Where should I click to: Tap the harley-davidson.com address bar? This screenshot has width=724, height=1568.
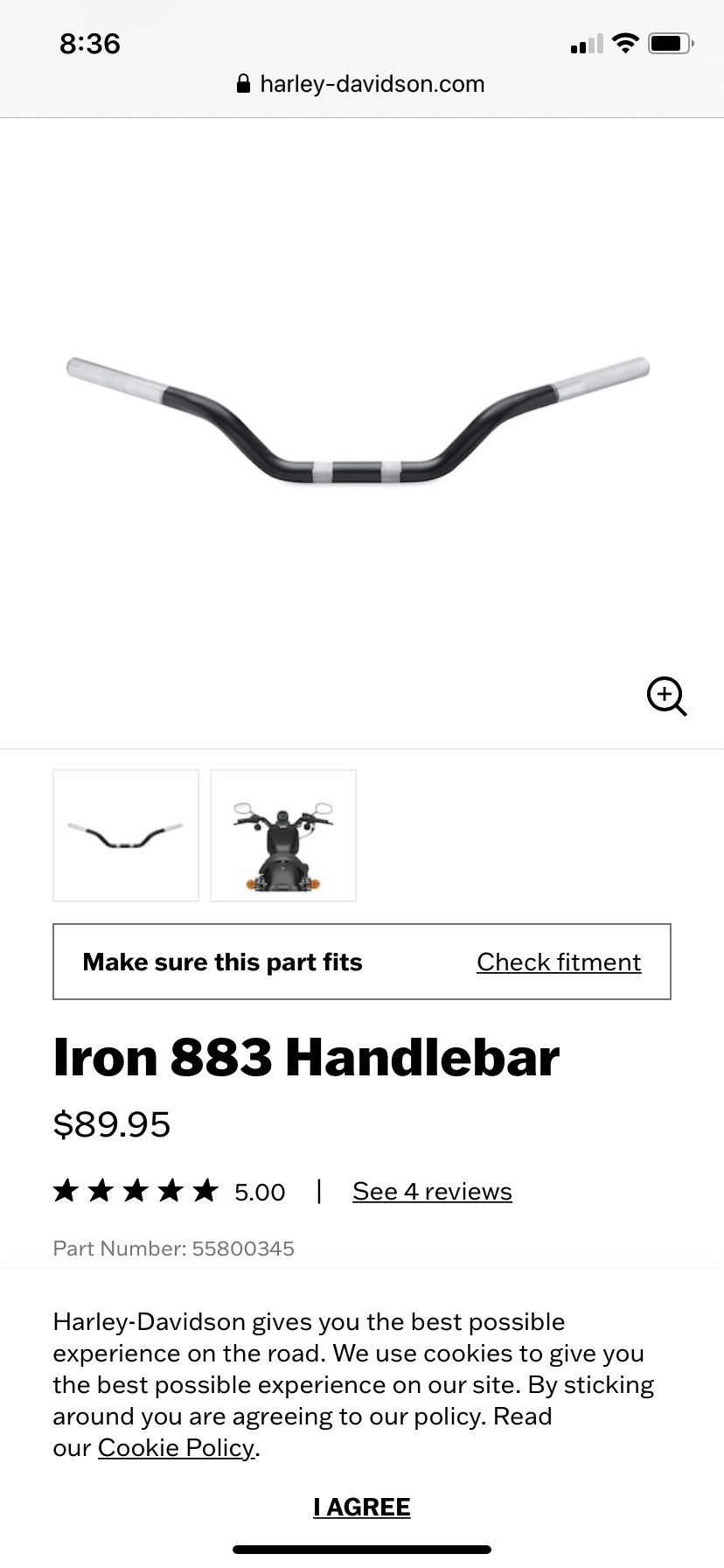click(x=362, y=84)
